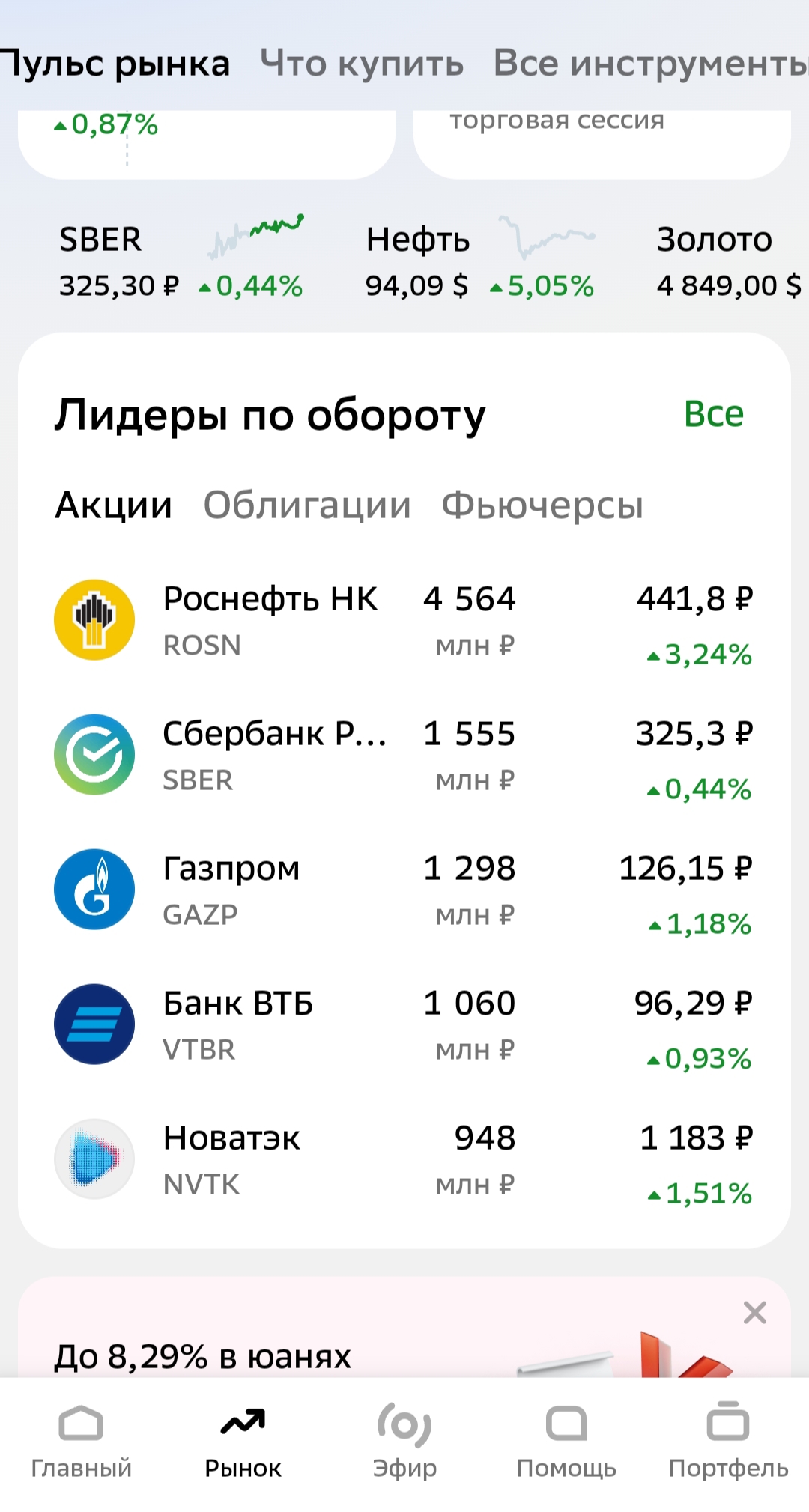
Task: View Газпром GAZP stock
Action: 404,890
